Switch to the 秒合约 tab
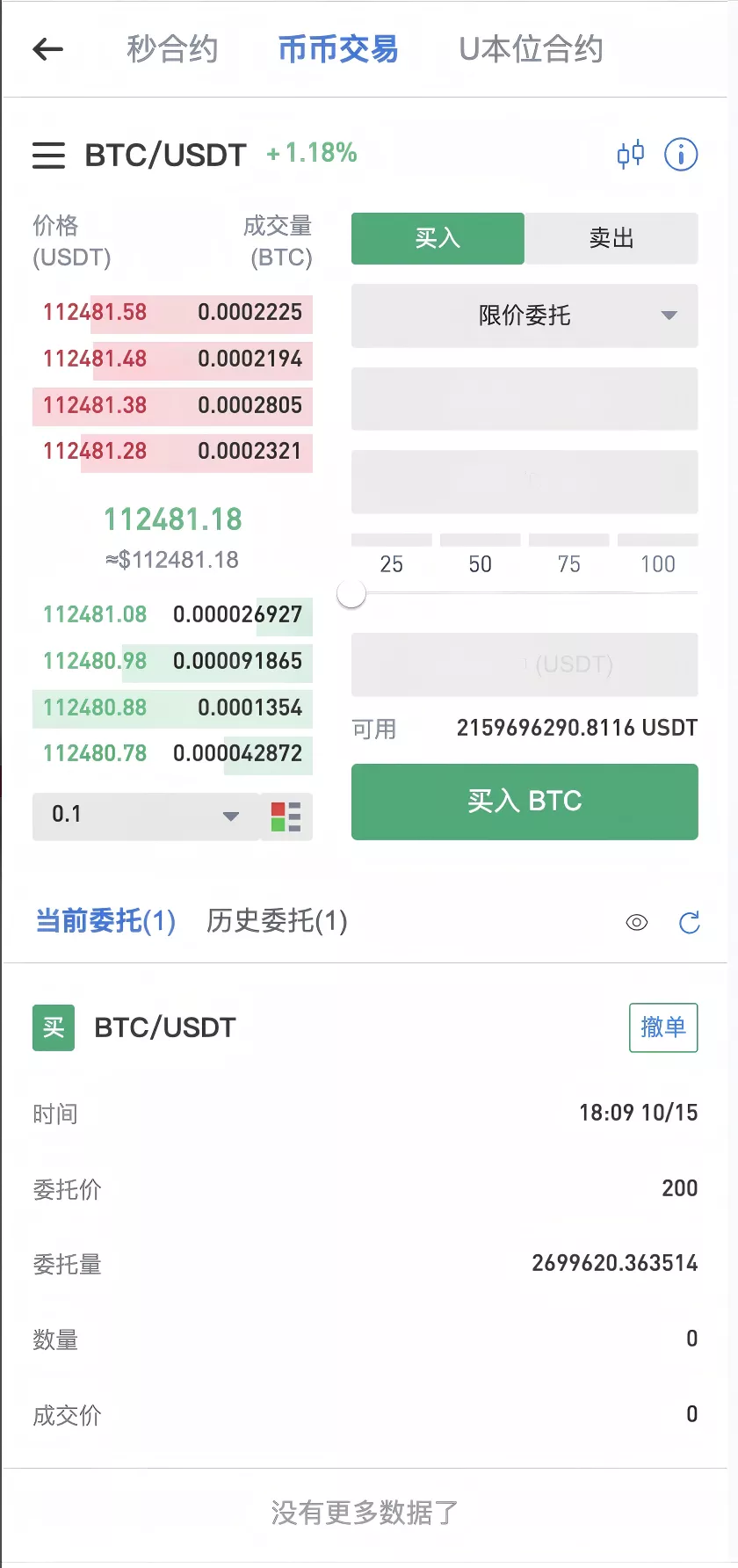The image size is (738, 1568). (172, 49)
